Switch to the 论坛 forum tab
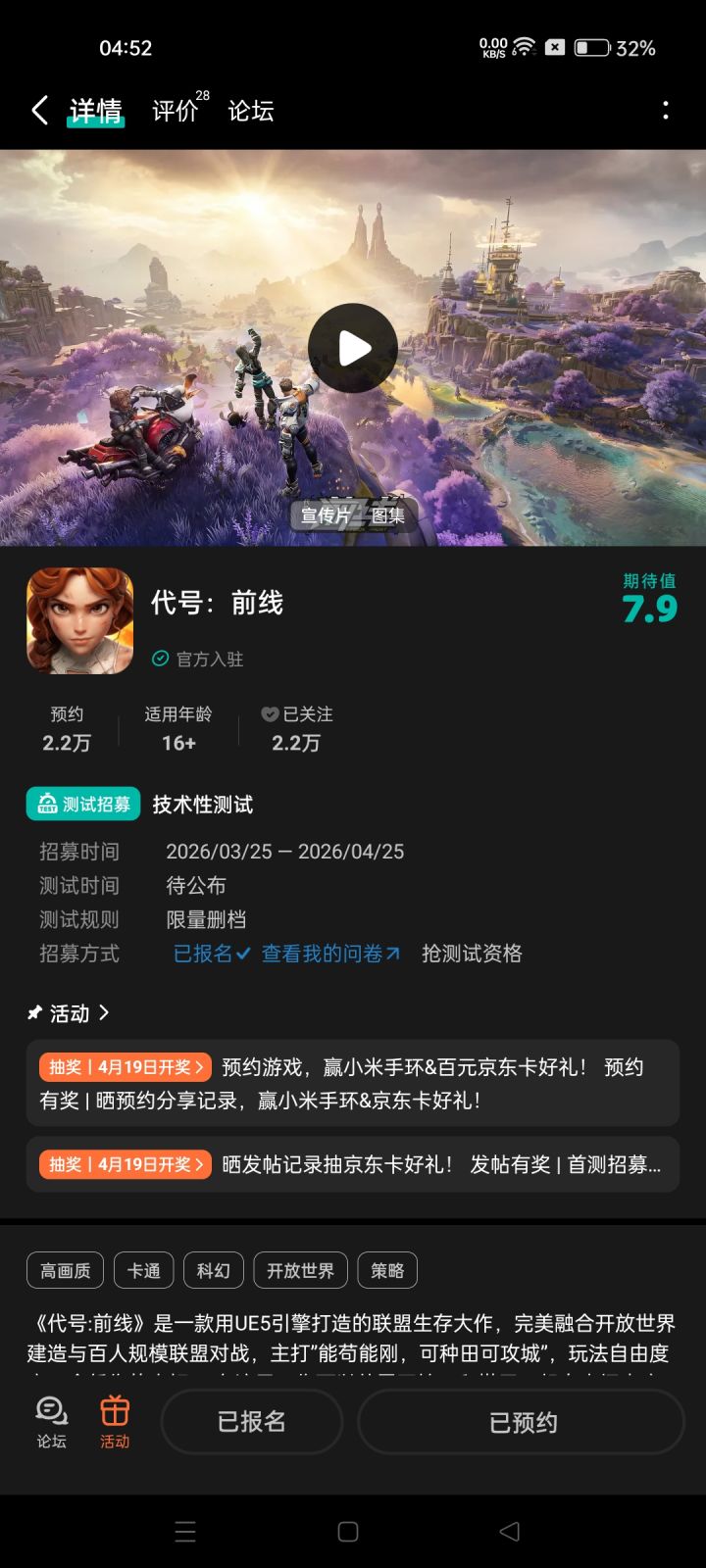The height and width of the screenshot is (1568, 706). tap(251, 111)
